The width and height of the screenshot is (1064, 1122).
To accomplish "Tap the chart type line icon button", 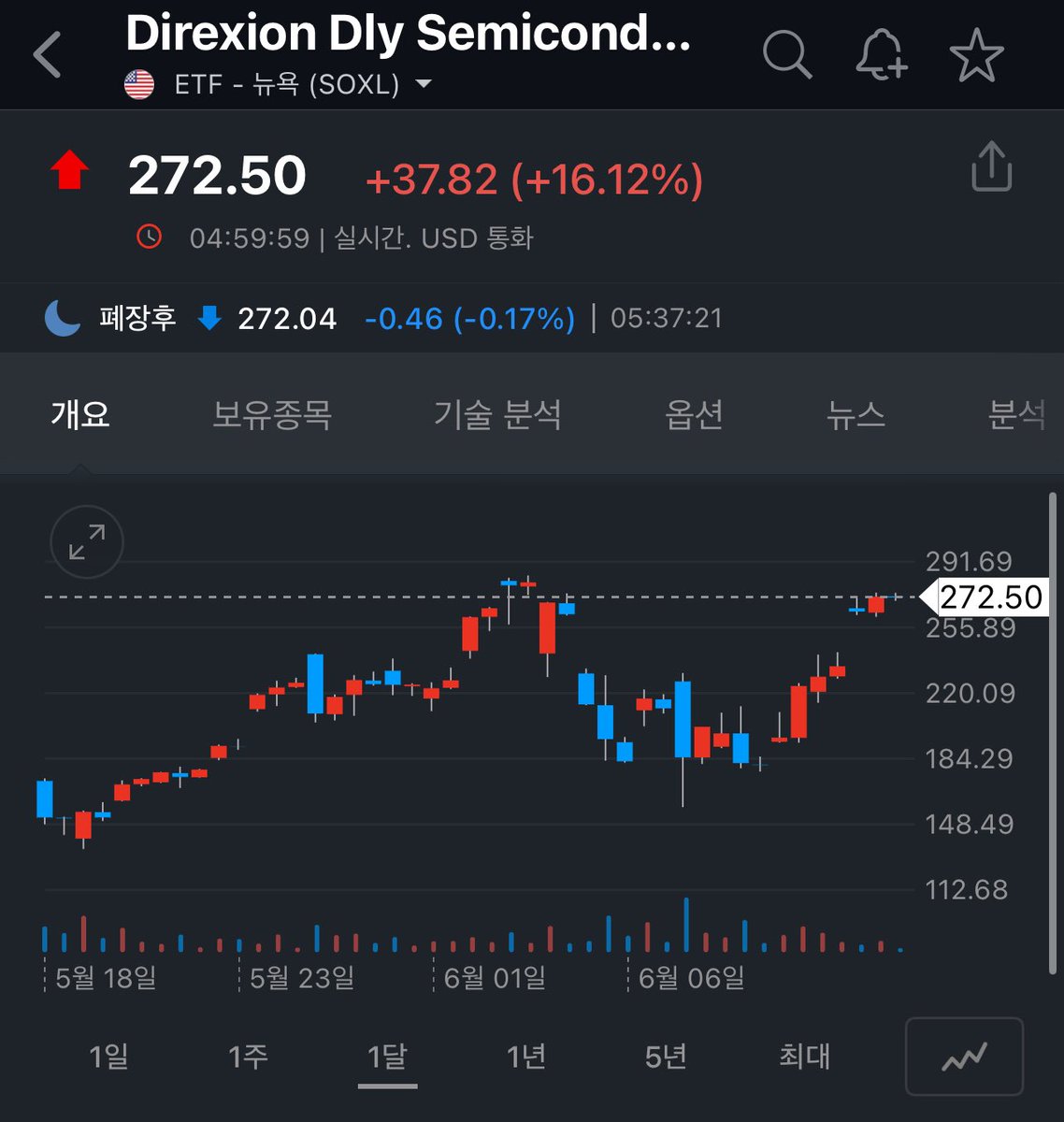I will [x=965, y=1057].
